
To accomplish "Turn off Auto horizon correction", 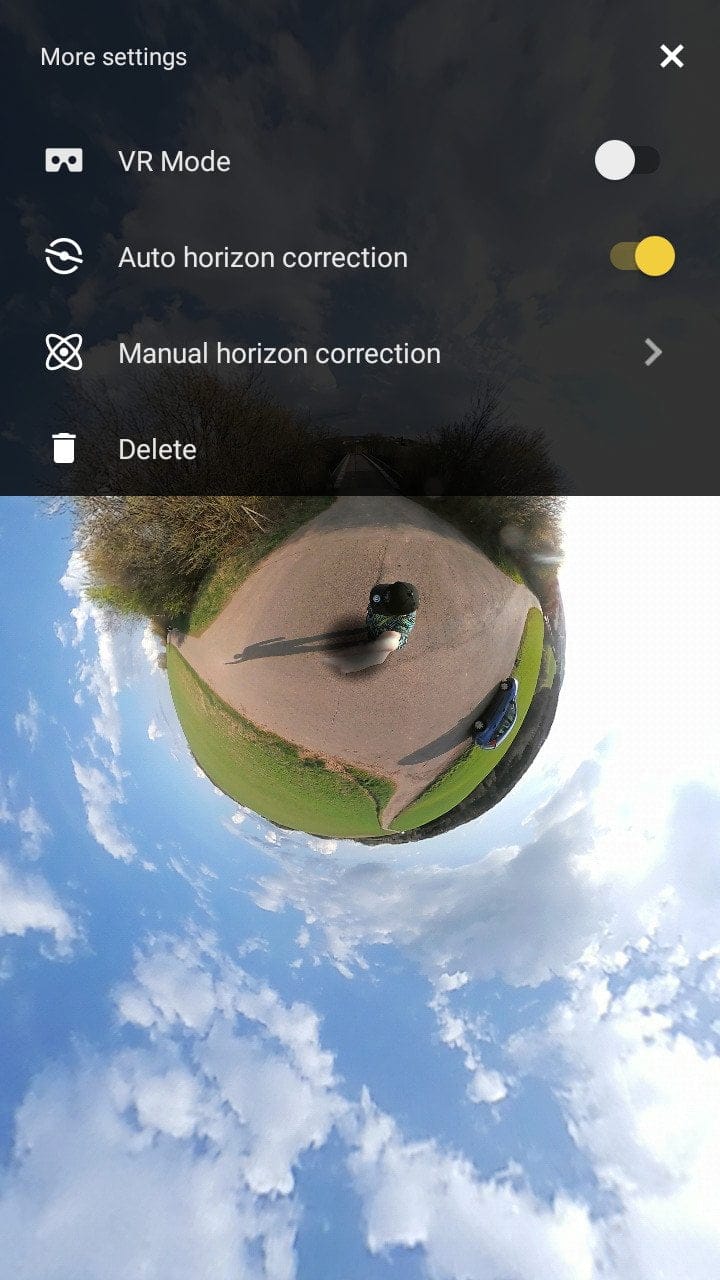I will (642, 257).
